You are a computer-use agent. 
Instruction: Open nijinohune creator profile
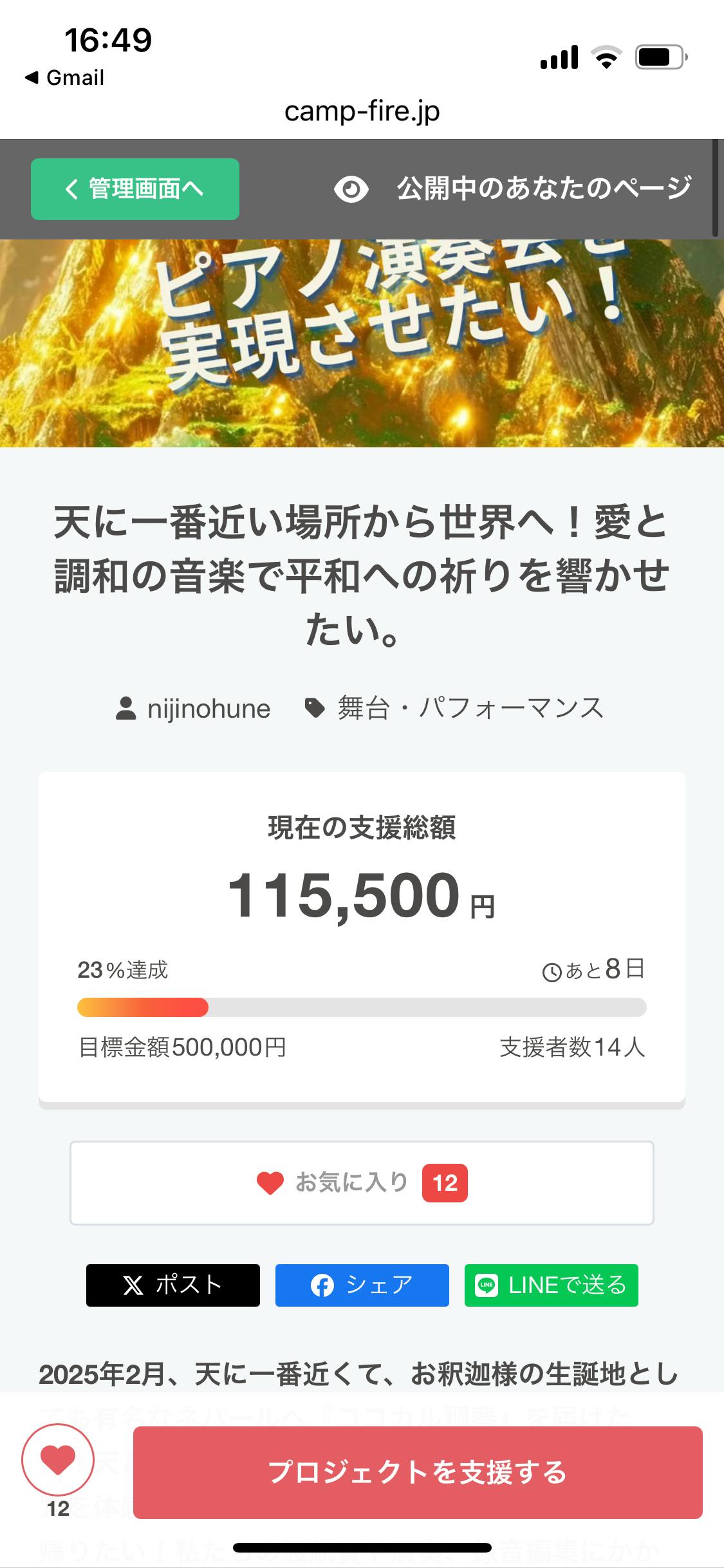[x=193, y=709]
